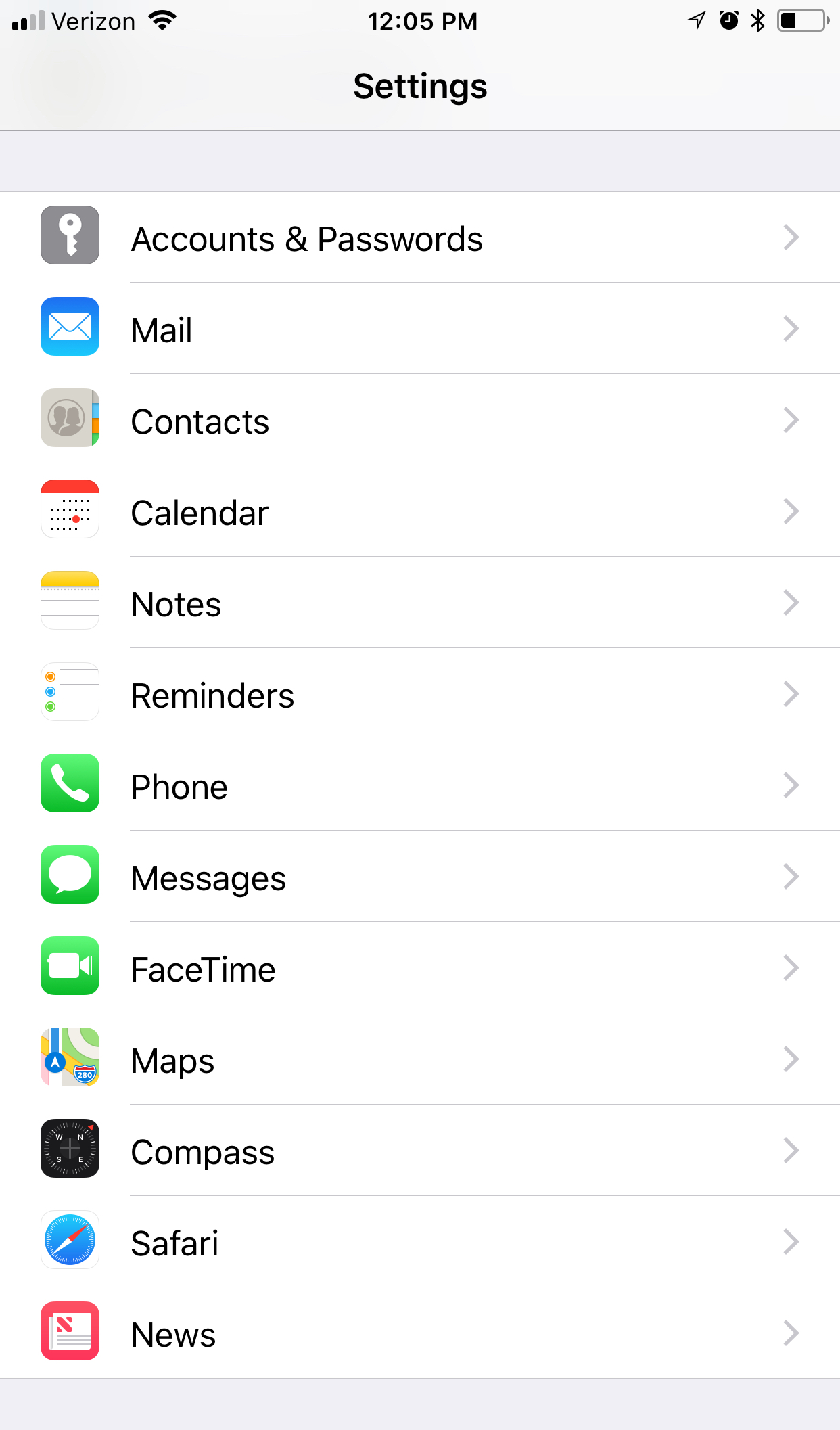
Task: Open the Mail settings row
Action: pos(420,329)
